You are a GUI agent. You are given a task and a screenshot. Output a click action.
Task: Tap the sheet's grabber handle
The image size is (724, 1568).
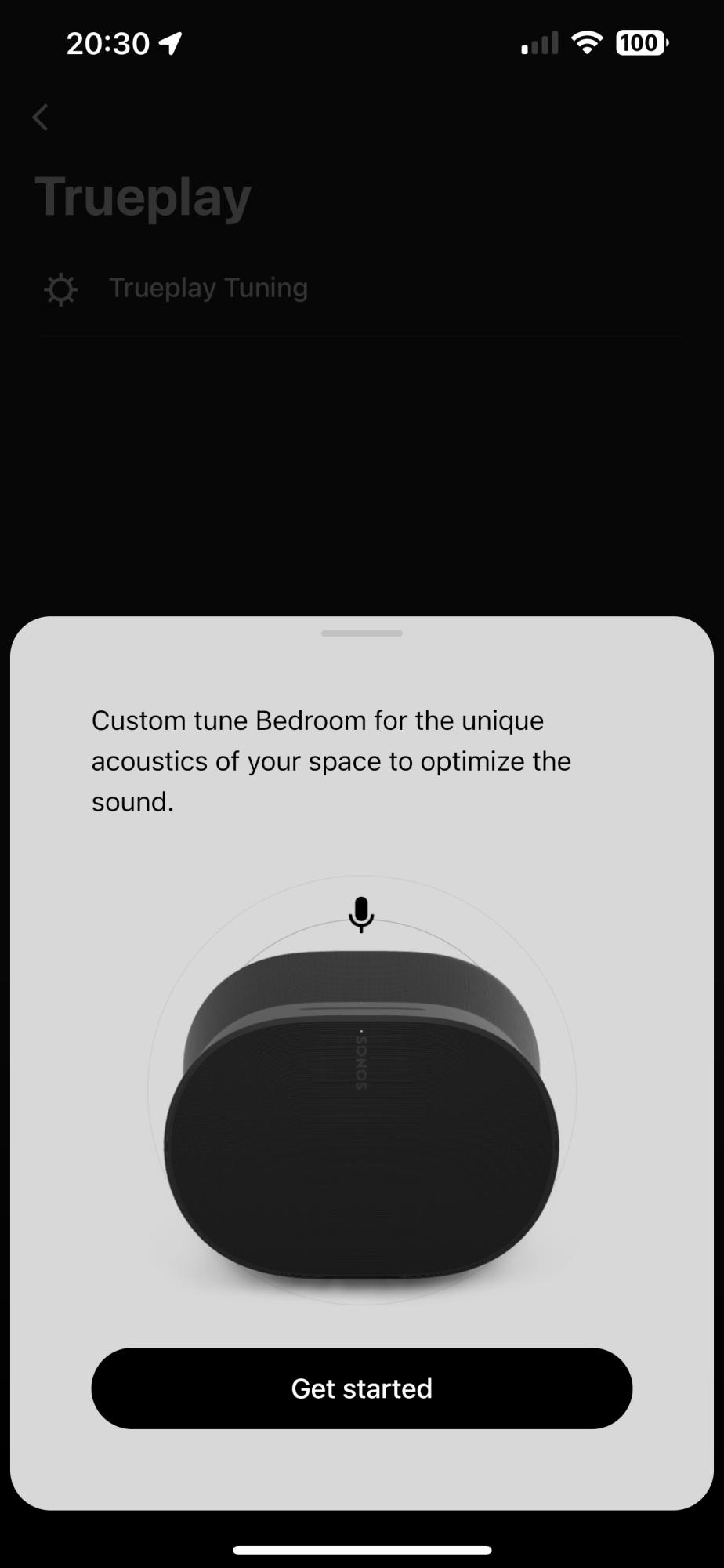pos(361,633)
